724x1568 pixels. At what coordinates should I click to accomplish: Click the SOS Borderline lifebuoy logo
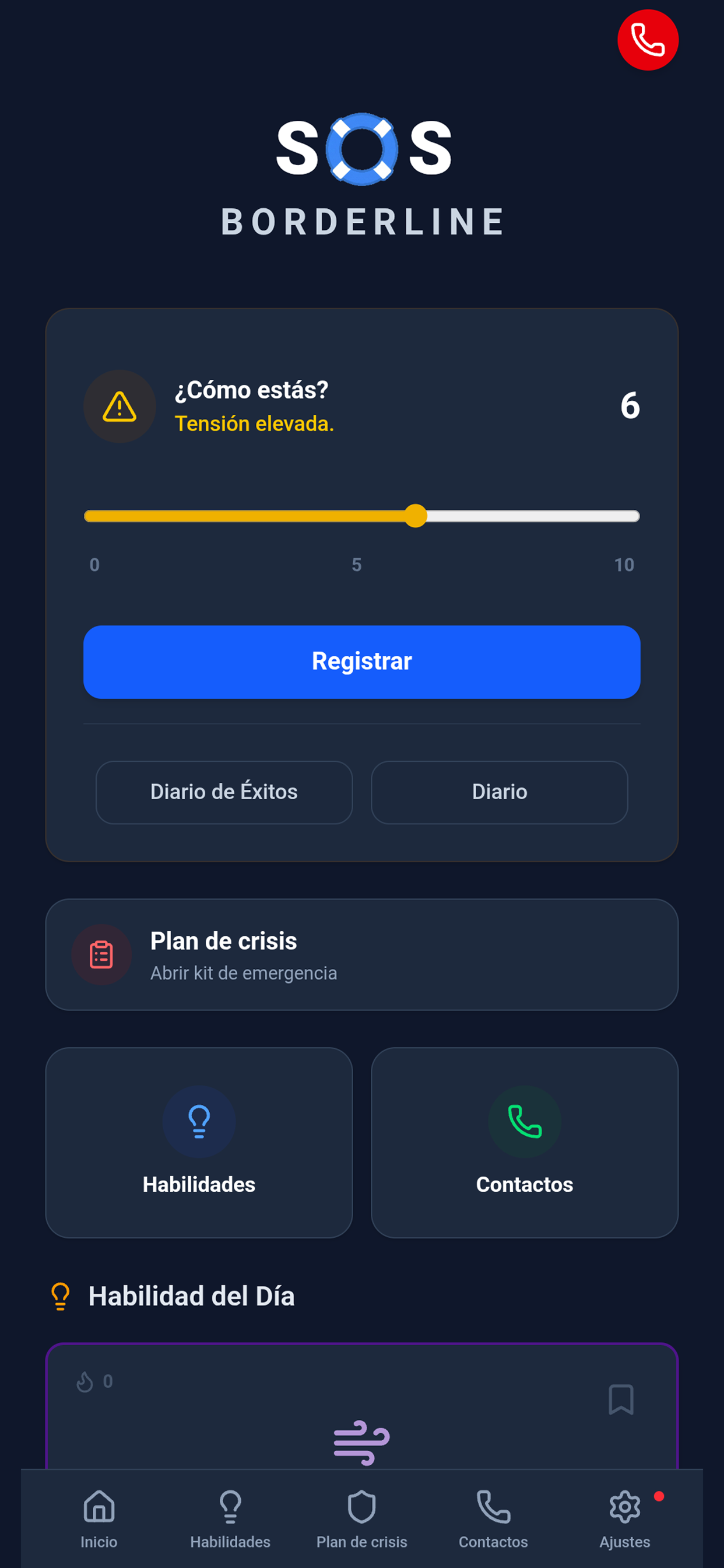[361, 148]
